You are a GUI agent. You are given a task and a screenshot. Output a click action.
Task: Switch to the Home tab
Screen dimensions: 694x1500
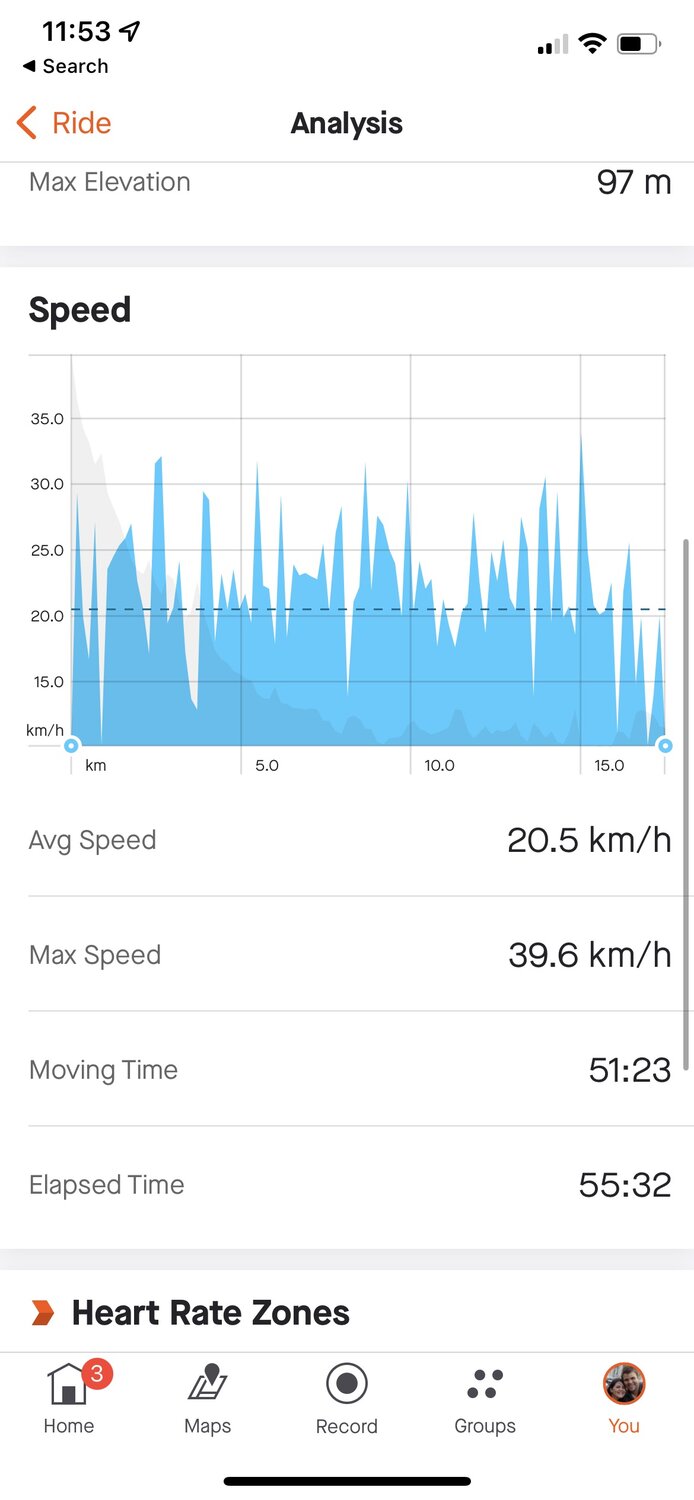point(69,1398)
